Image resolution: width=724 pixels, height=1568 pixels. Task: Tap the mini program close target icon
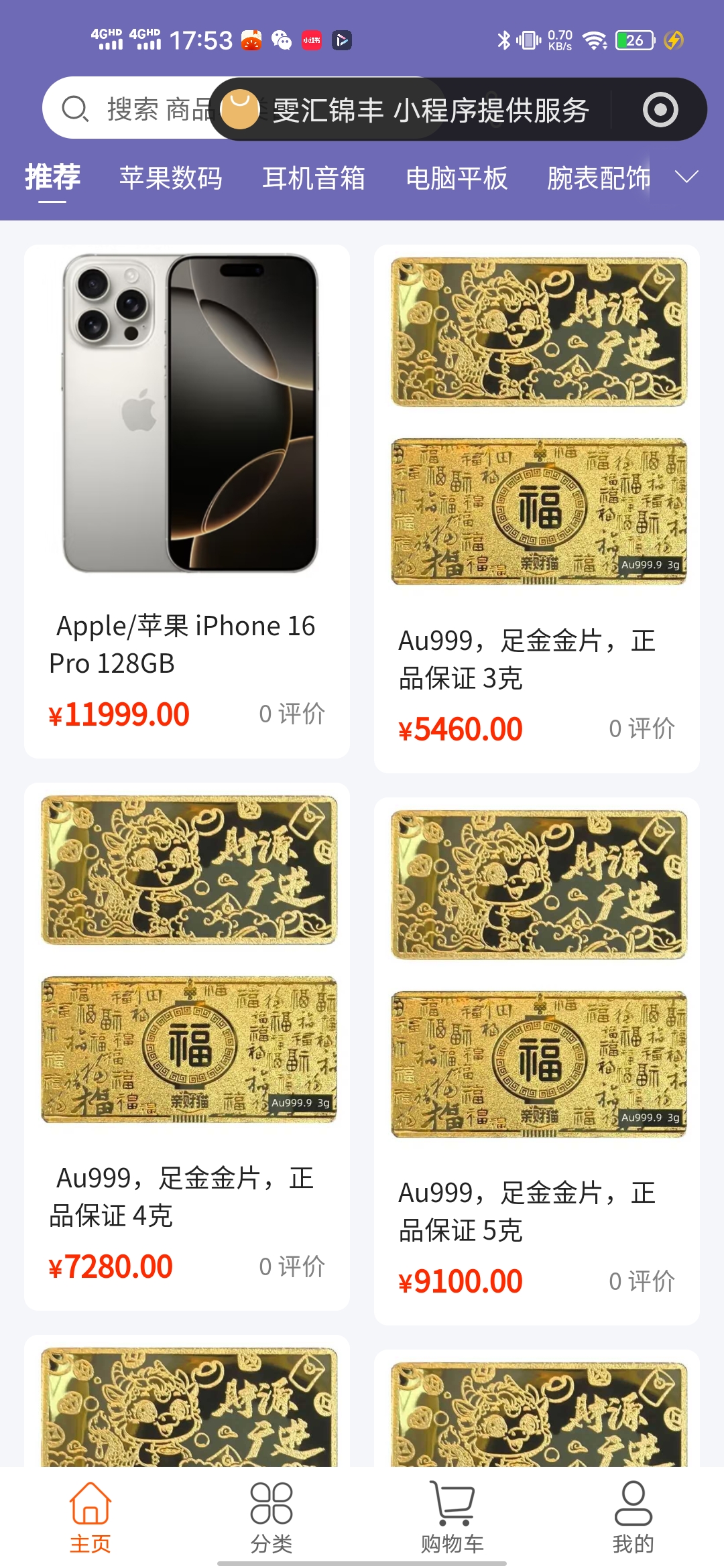[660, 110]
